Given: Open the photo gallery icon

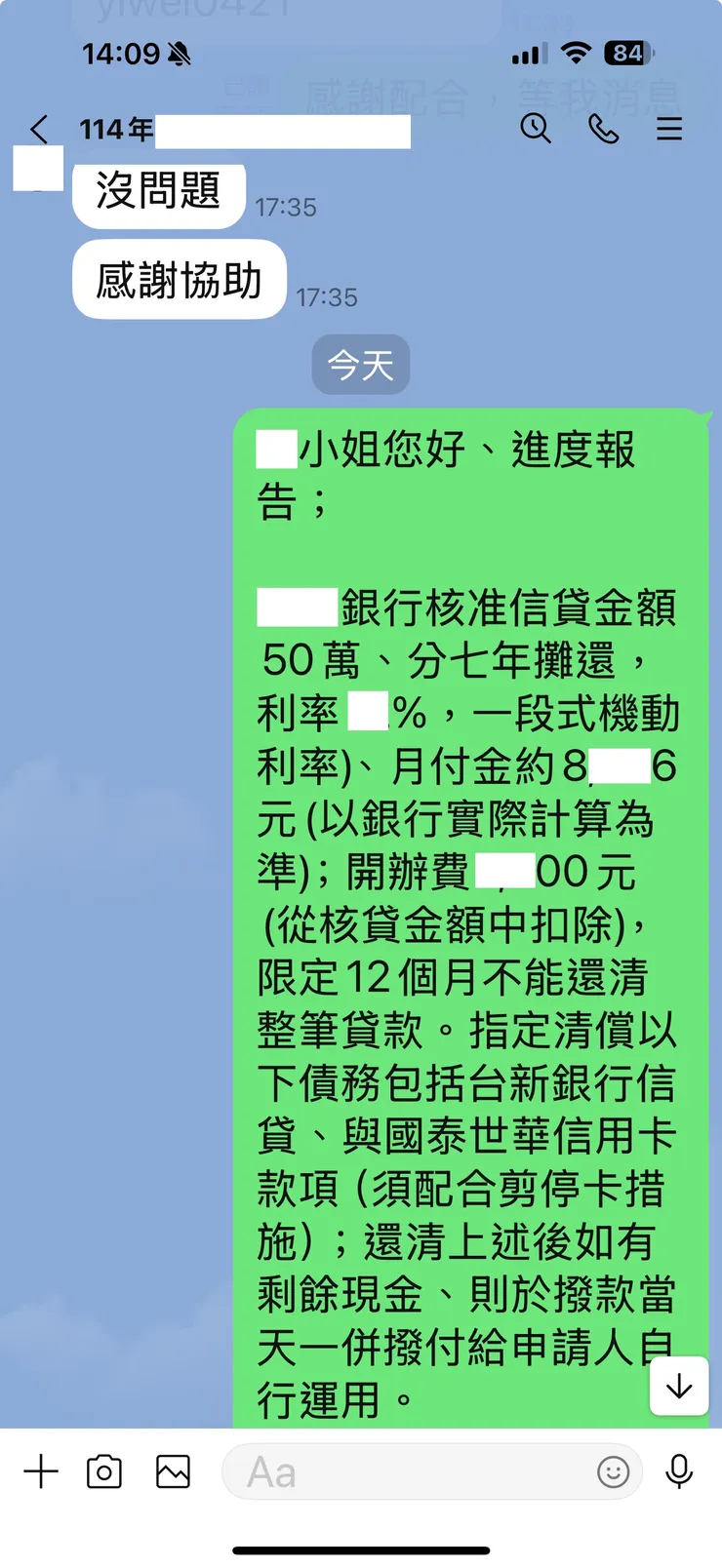Looking at the screenshot, I should [x=173, y=1472].
